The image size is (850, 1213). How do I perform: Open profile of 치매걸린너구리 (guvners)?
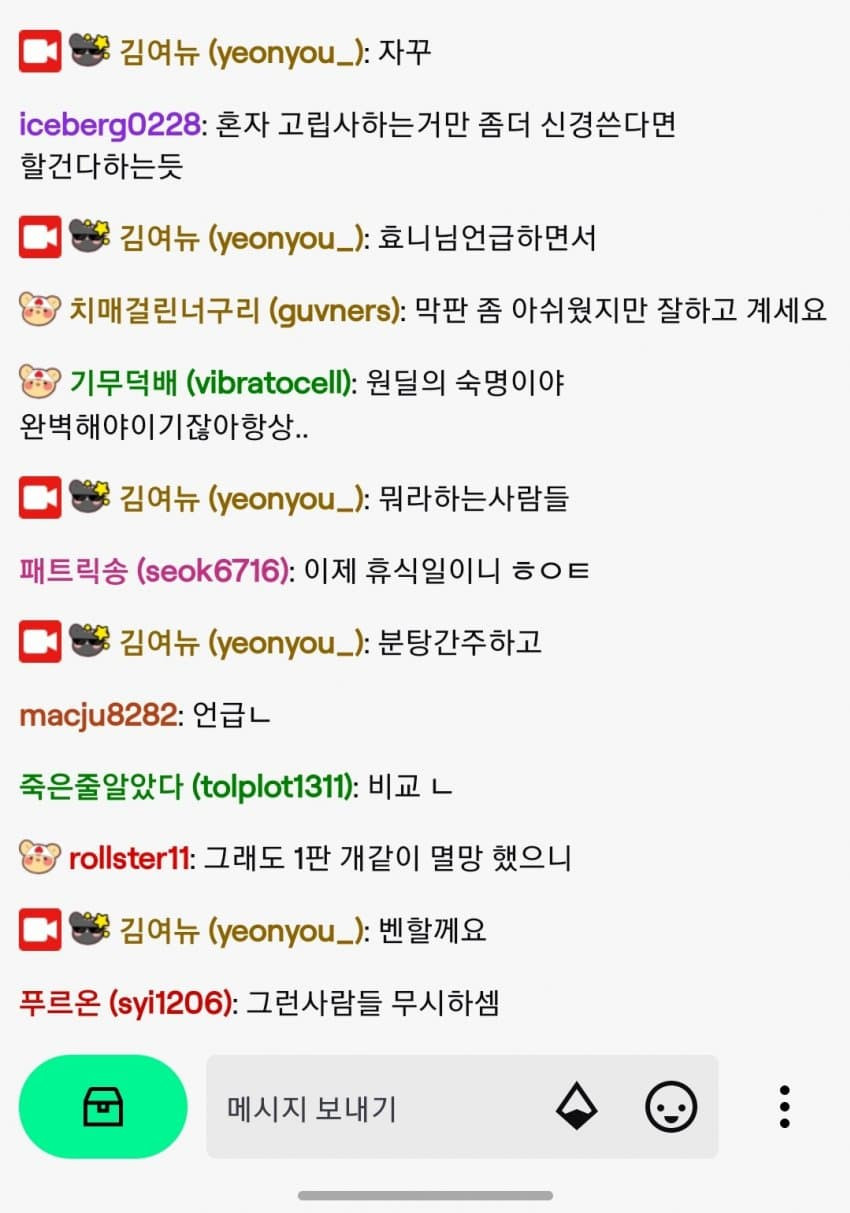point(234,310)
